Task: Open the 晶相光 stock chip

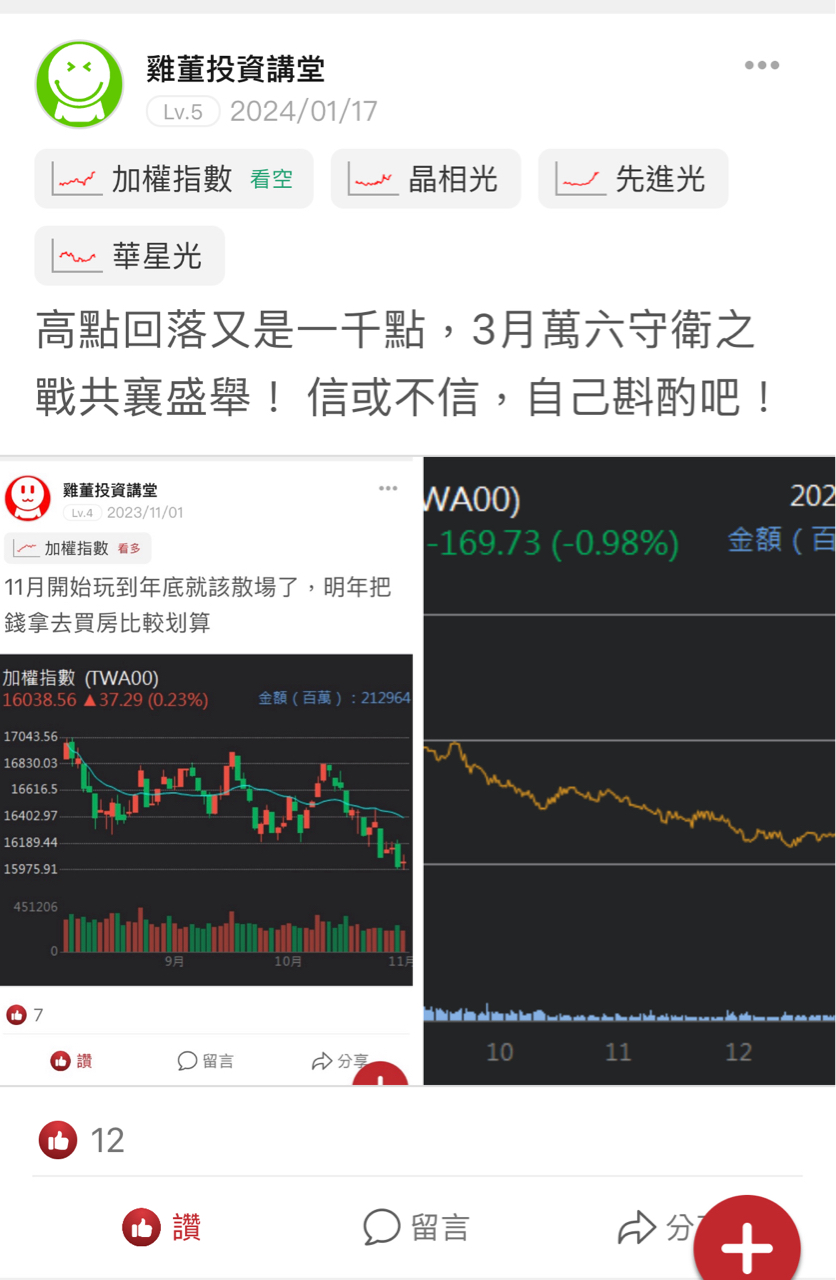Action: [426, 179]
